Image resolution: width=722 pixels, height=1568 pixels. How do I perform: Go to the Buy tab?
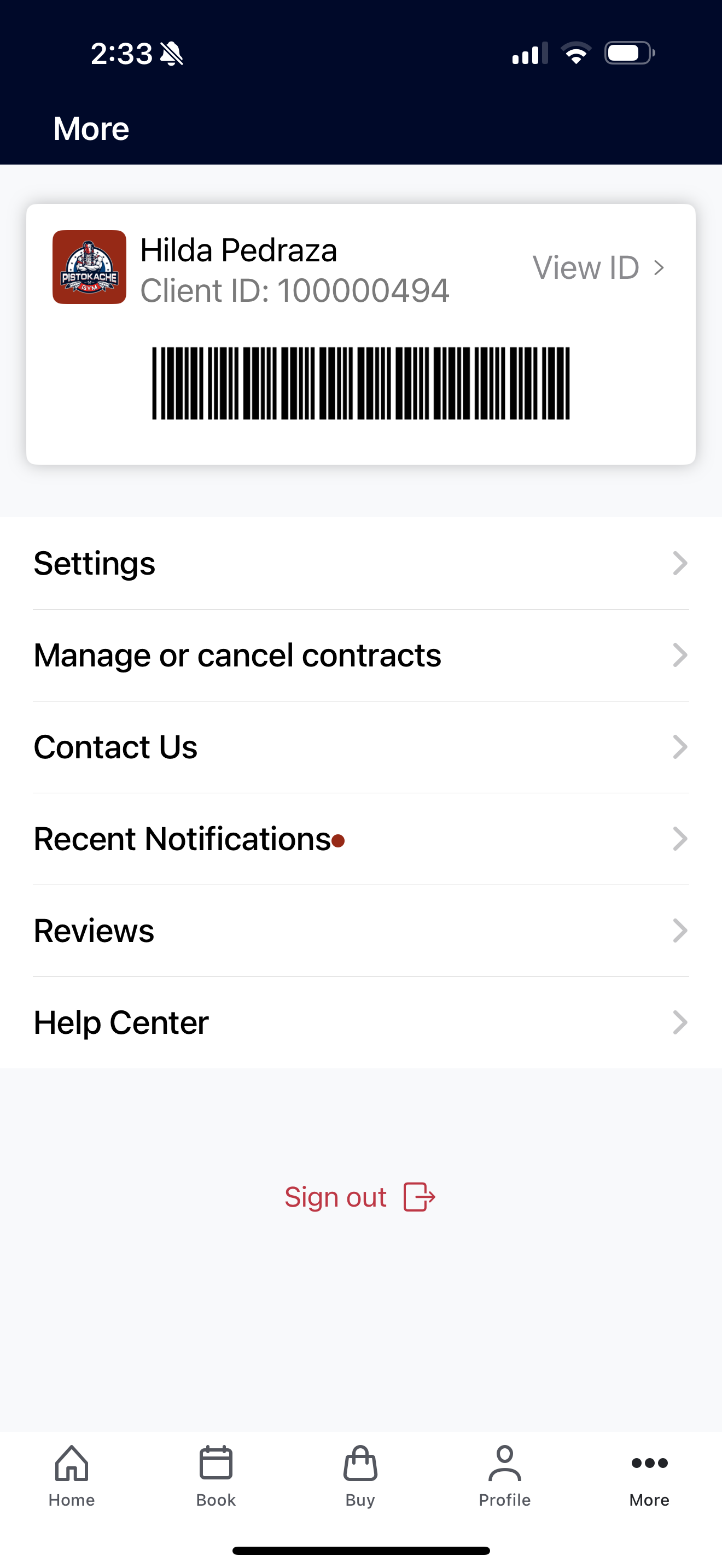tap(360, 1476)
